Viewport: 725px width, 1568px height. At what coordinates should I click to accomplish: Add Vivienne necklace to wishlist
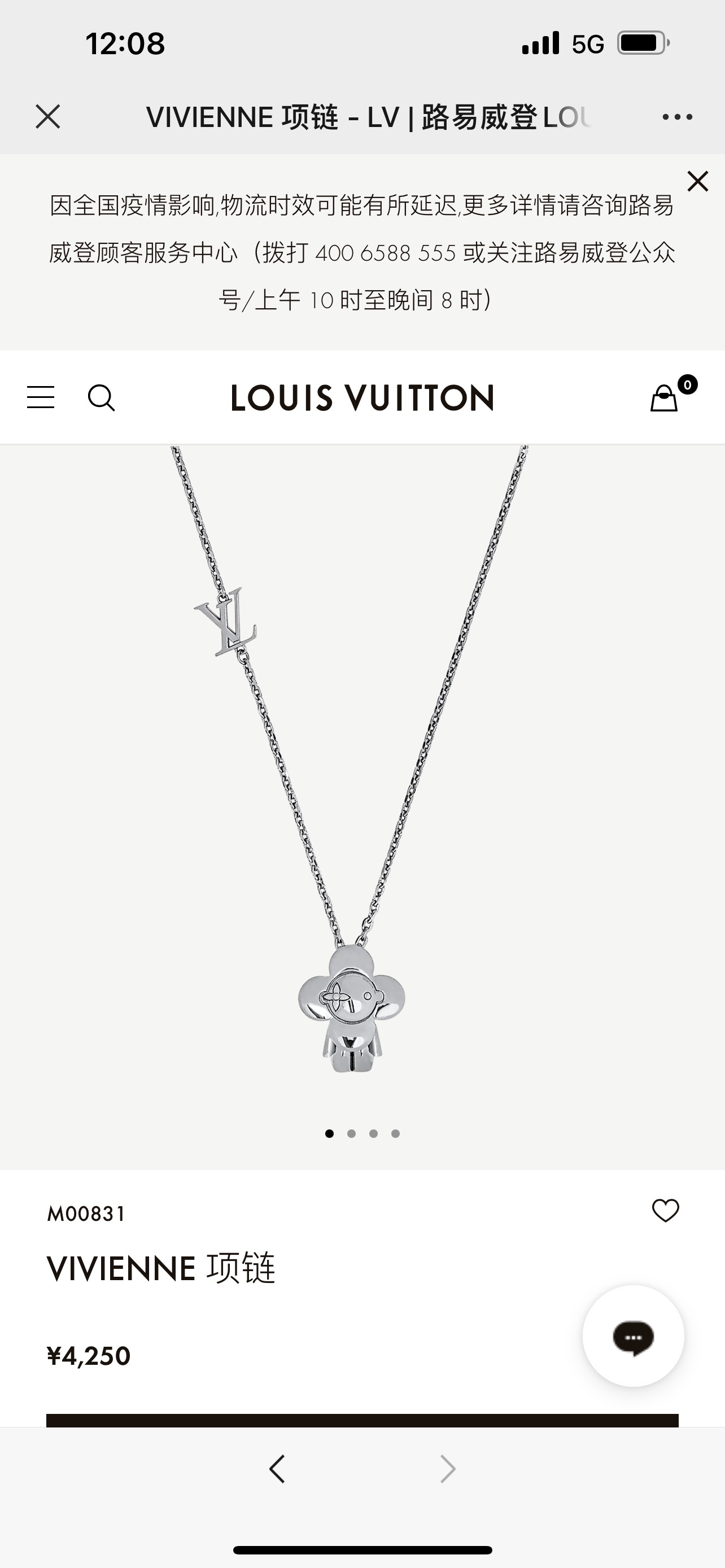[x=665, y=1211]
